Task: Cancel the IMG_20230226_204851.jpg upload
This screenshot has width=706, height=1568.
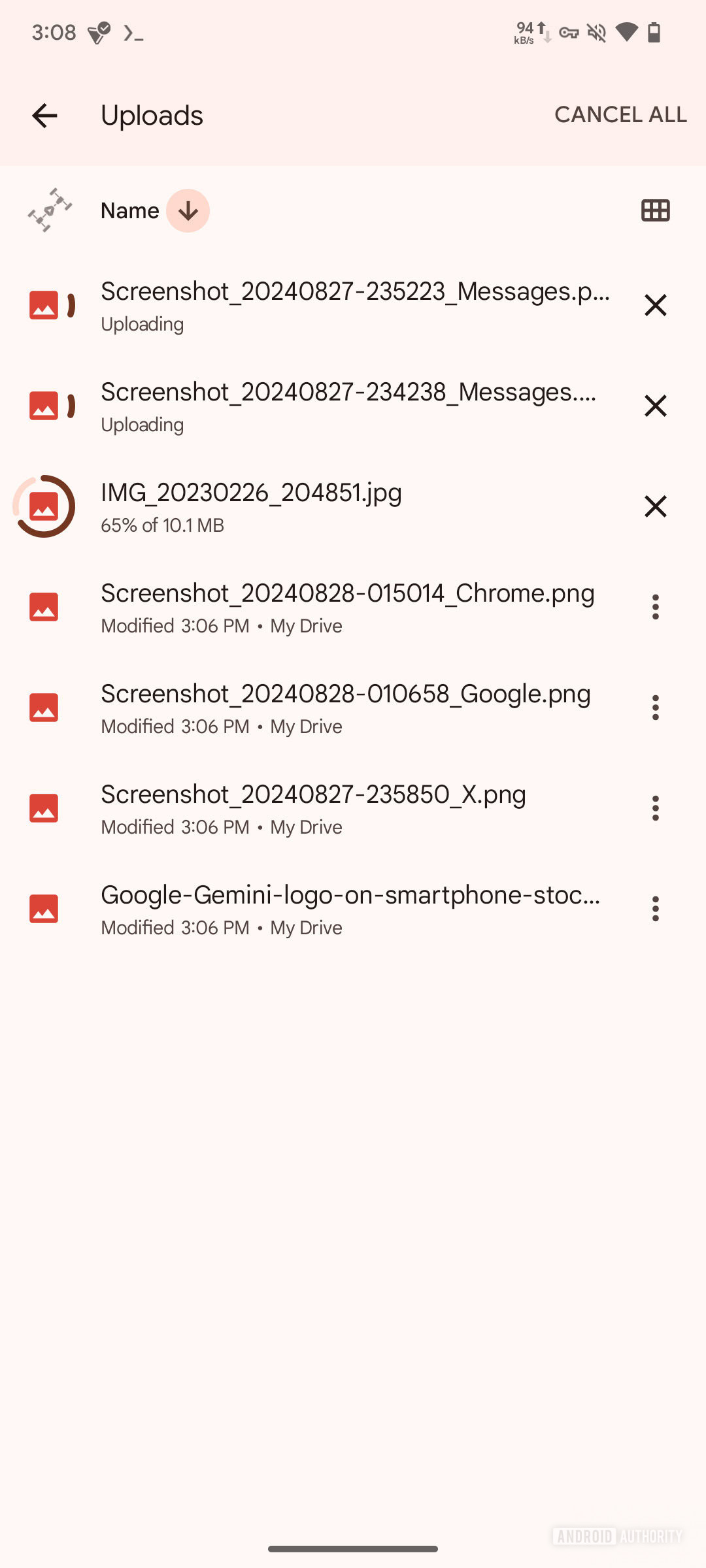Action: click(x=655, y=506)
